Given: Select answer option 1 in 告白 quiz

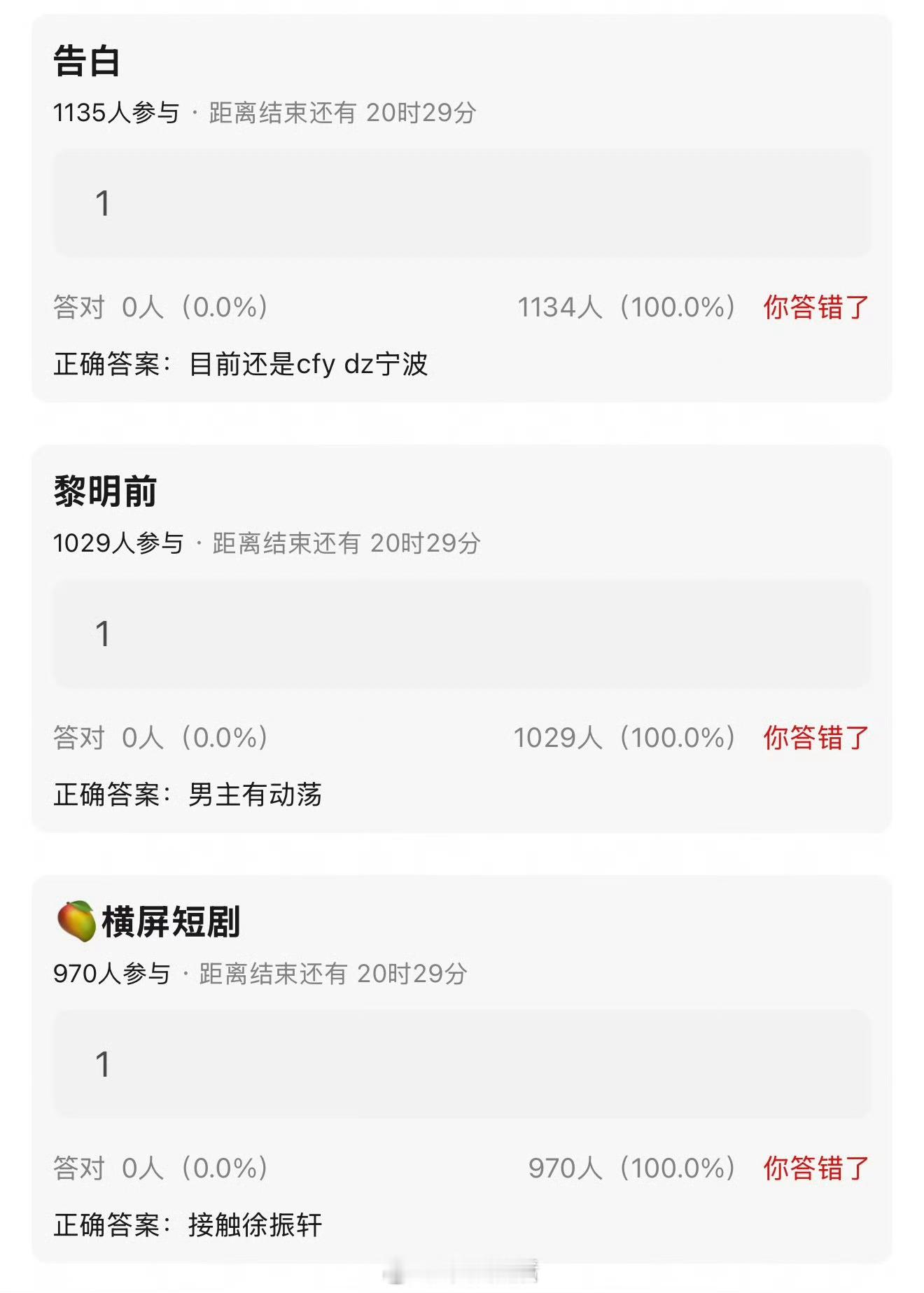Looking at the screenshot, I should [462, 203].
